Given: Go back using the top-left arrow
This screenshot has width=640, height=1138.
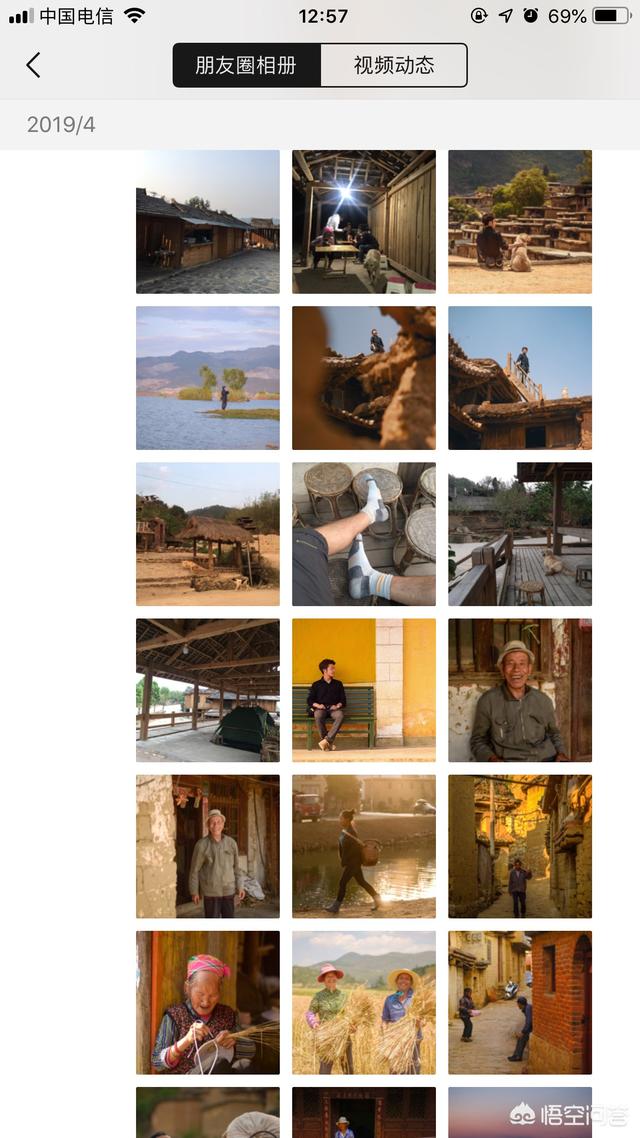Looking at the screenshot, I should click(x=33, y=66).
